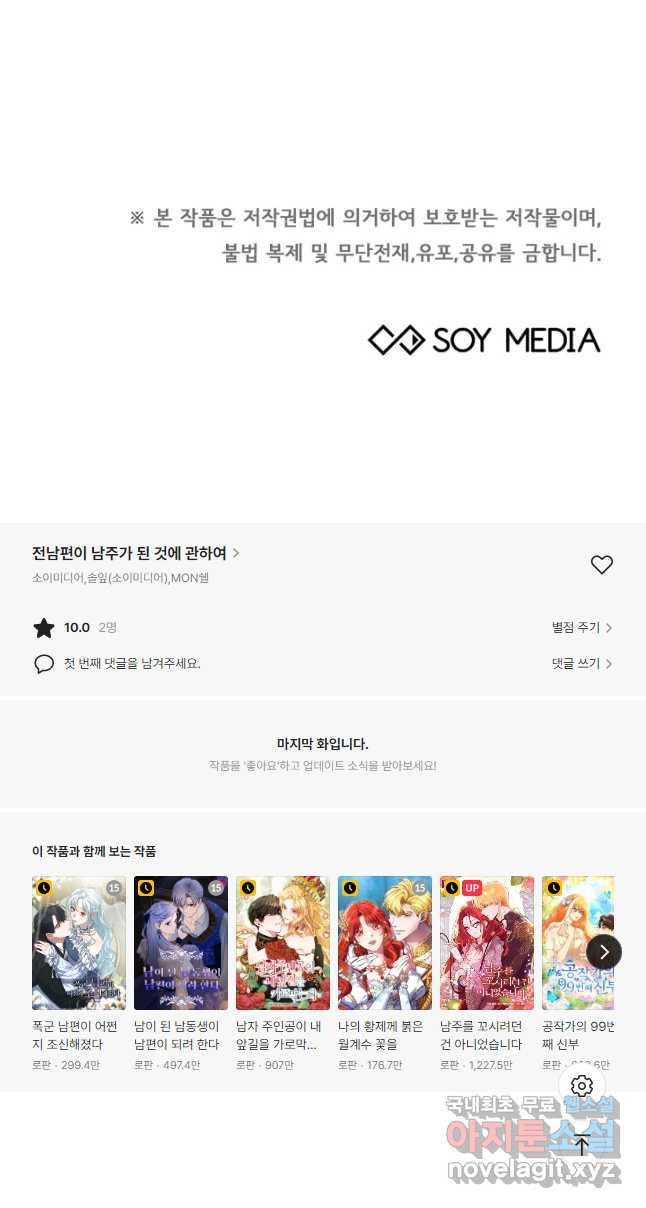Open 나의 황제께 붉은 월계수 꽃을
646x1208 pixels.
[385, 943]
